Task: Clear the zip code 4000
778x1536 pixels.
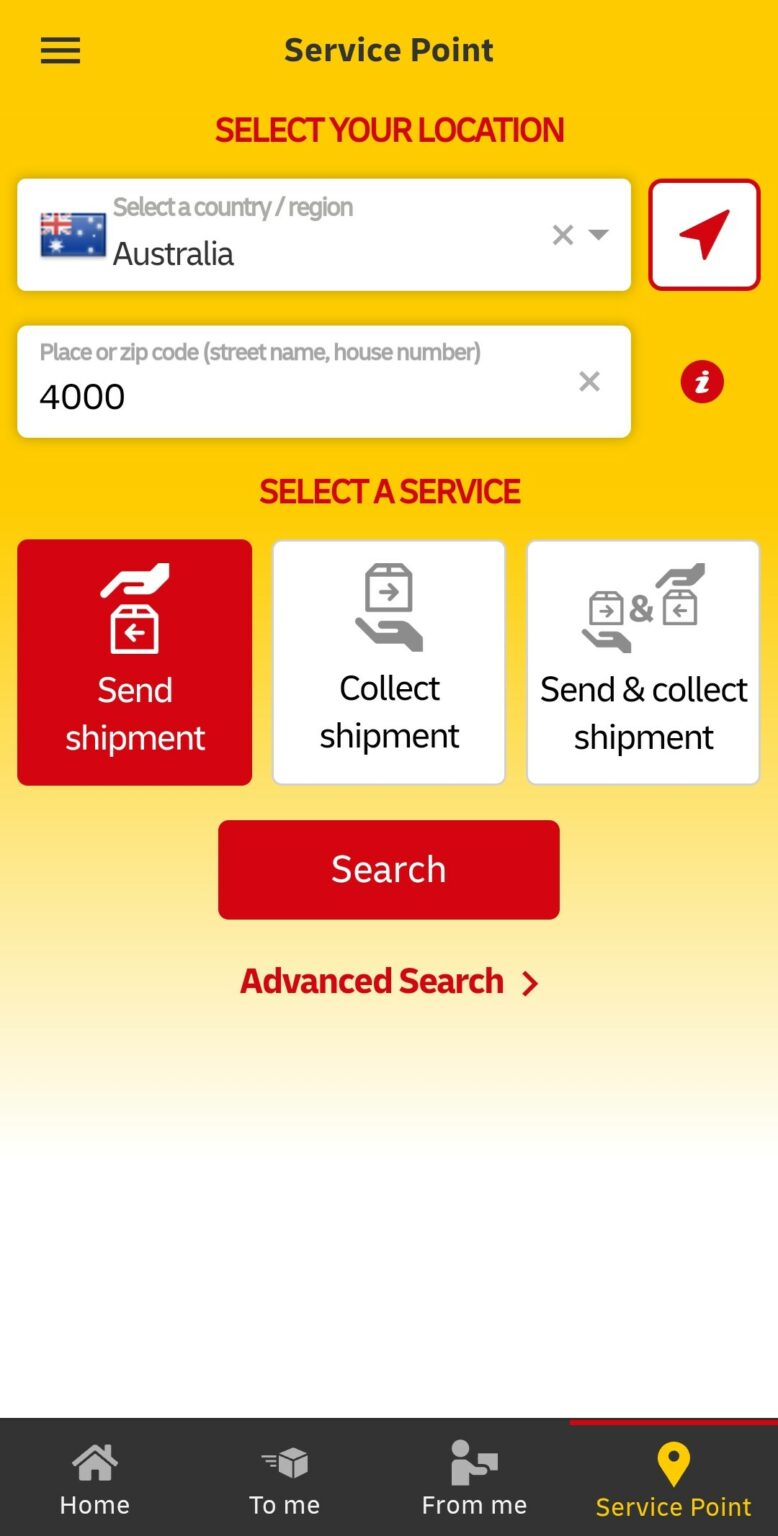Action: [x=589, y=381]
